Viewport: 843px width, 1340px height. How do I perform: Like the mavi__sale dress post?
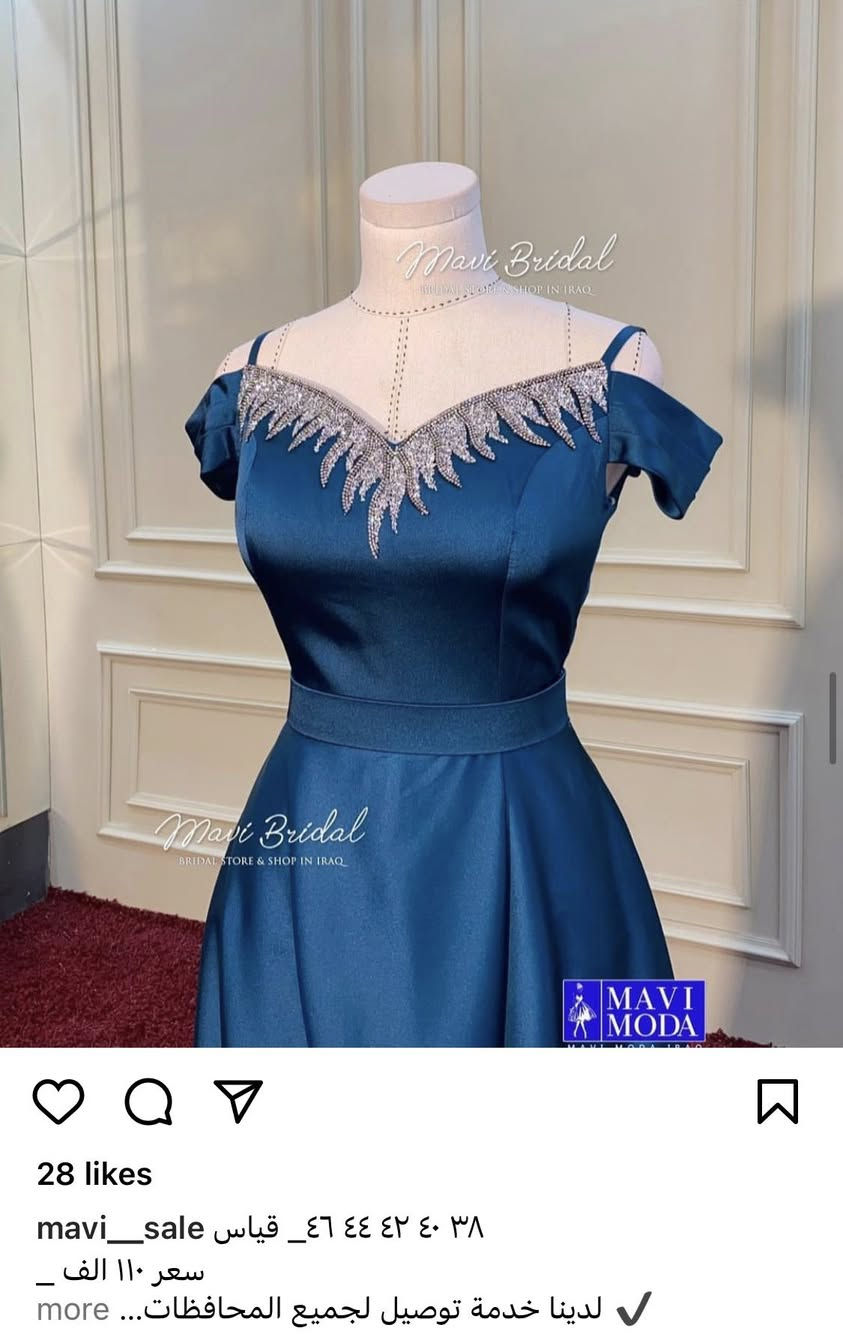point(58,1101)
